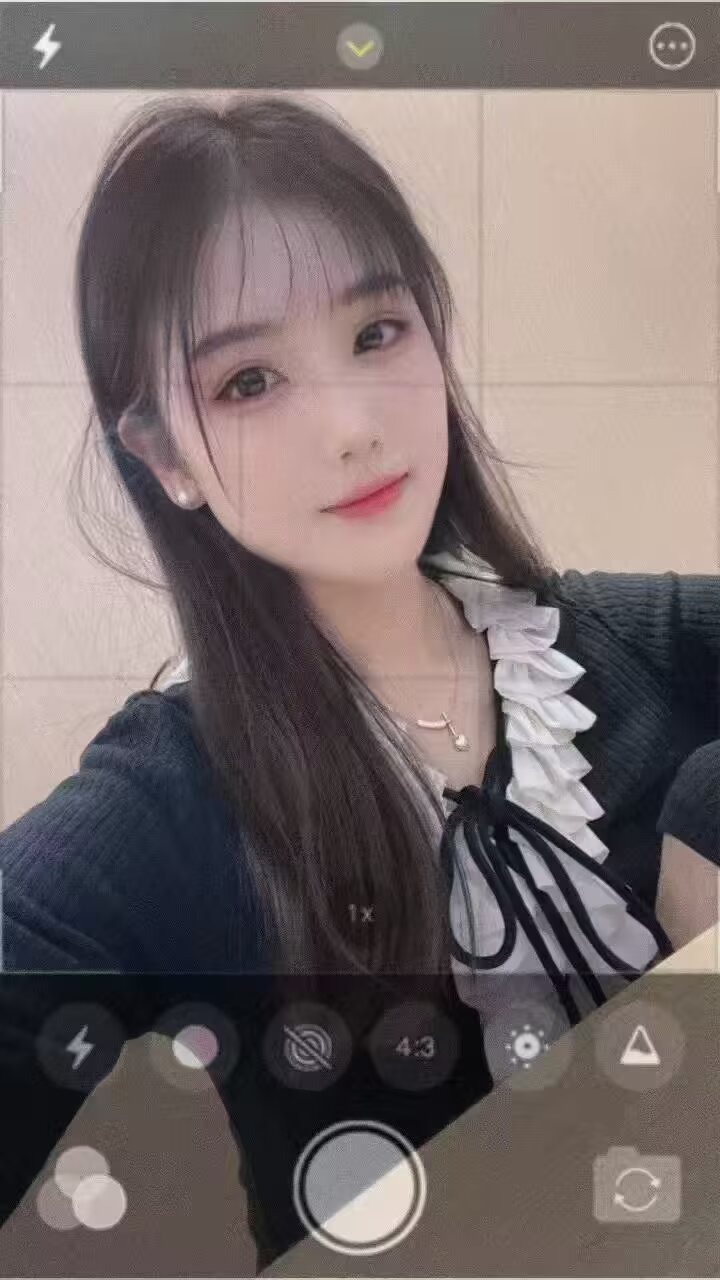Tap the 1x zoom level button
Image resolution: width=720 pixels, height=1280 pixels.
click(x=360, y=913)
